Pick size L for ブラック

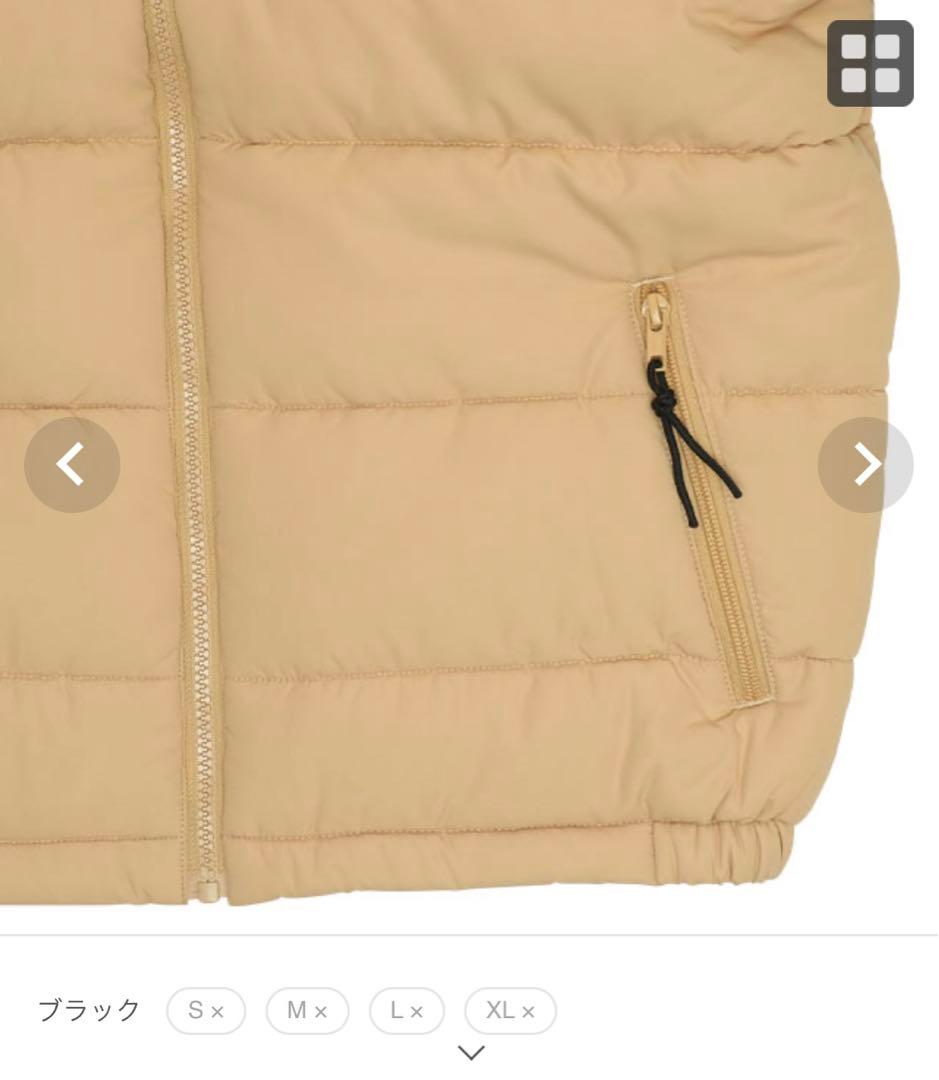coord(406,1010)
